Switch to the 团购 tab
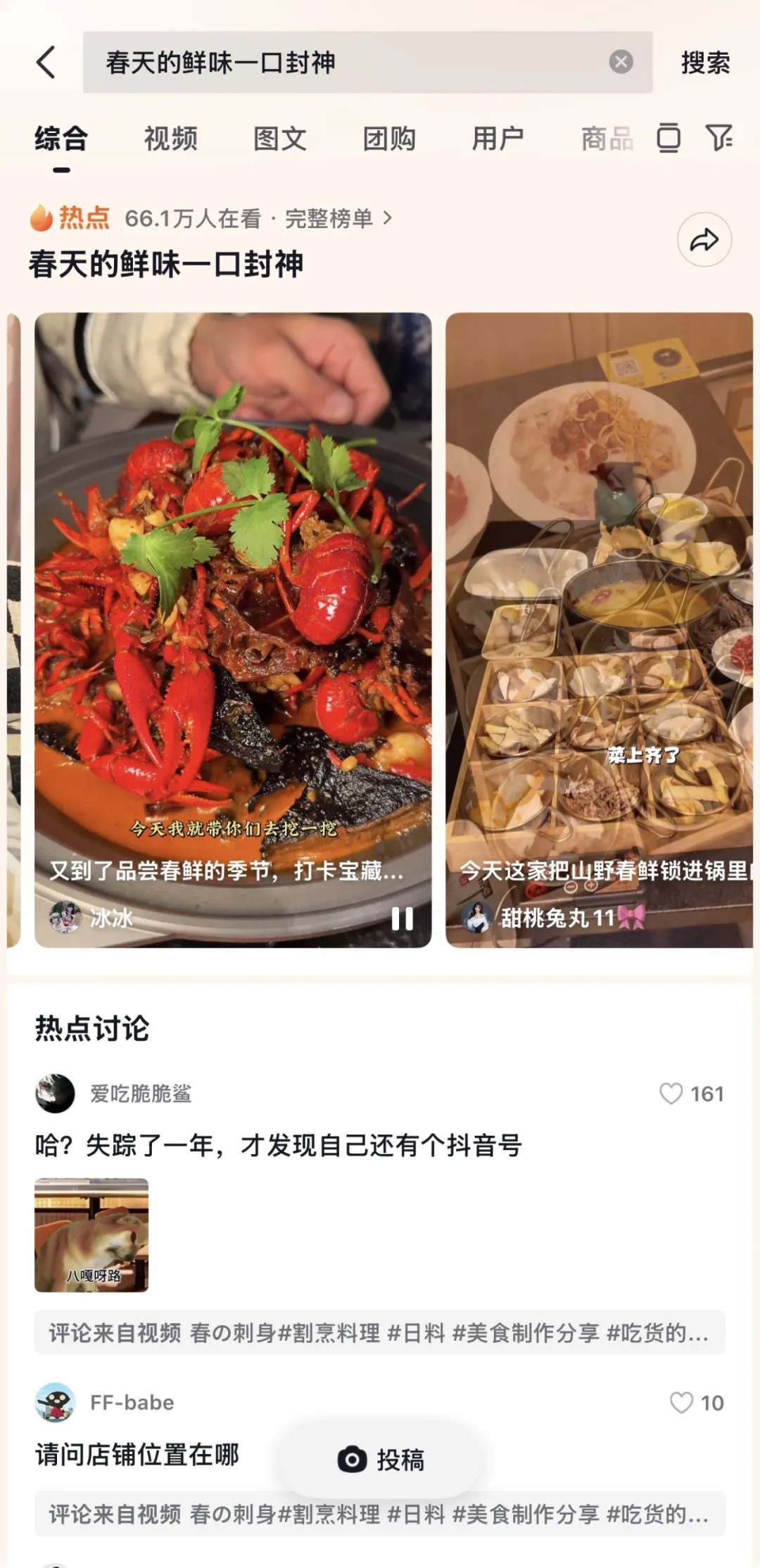The width and height of the screenshot is (760, 1568). 389,139
